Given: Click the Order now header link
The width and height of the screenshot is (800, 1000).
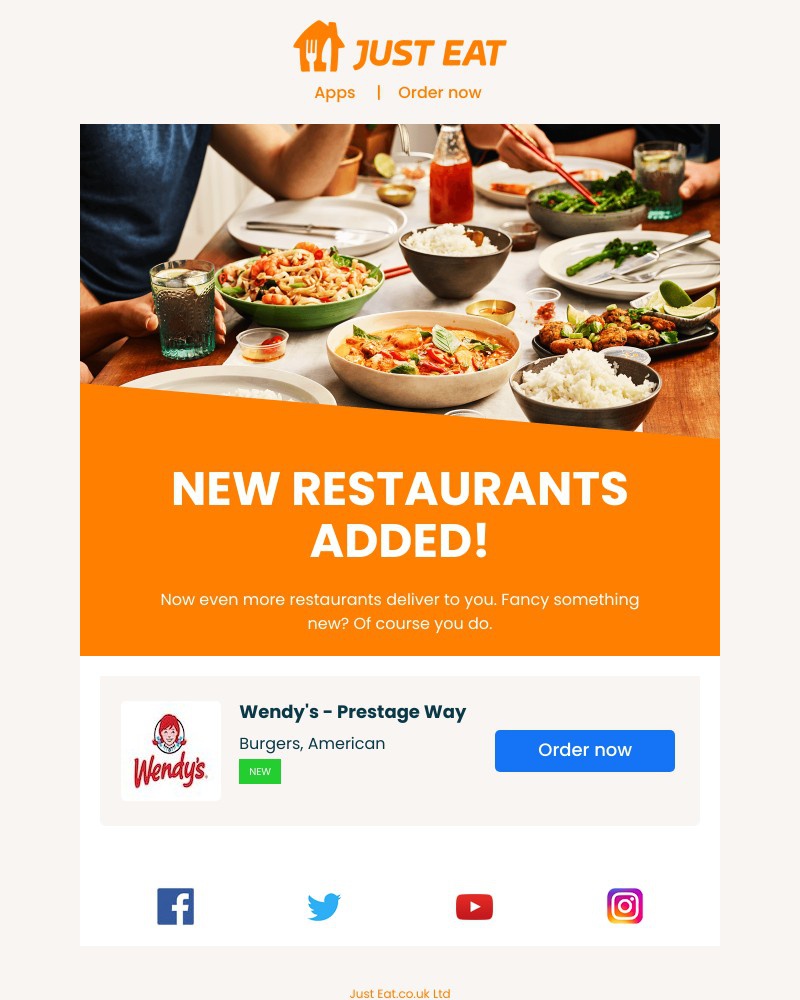Looking at the screenshot, I should pos(440,92).
